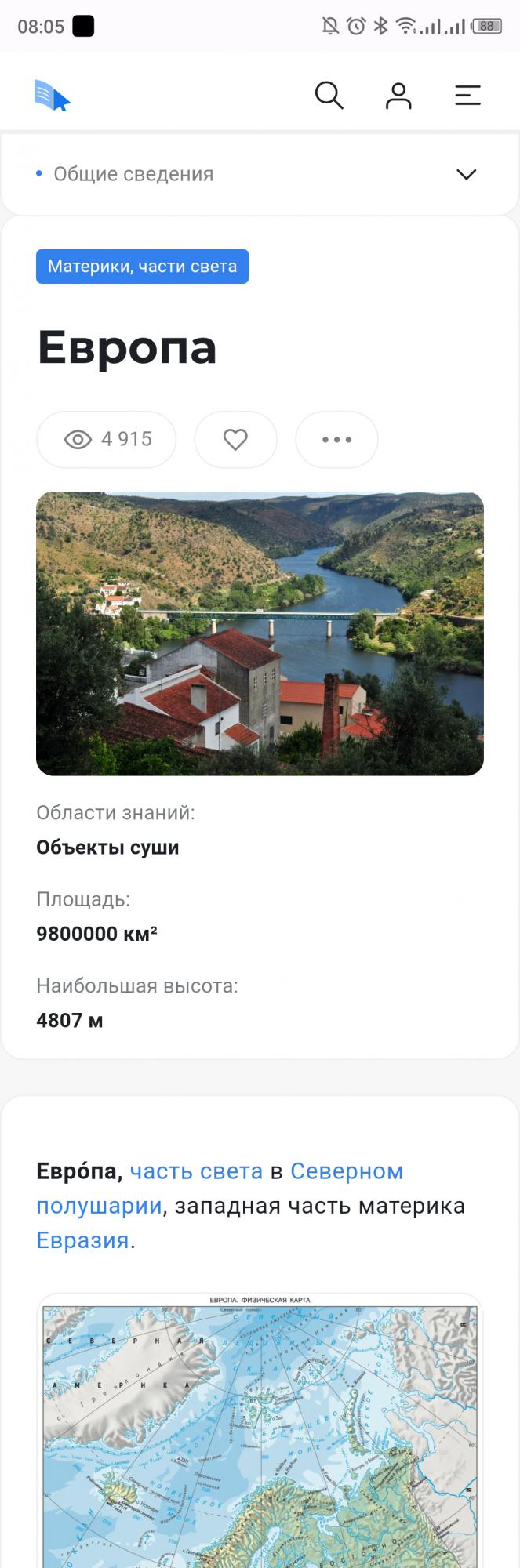
Task: Open the physical map of Europe image
Action: click(x=260, y=1435)
